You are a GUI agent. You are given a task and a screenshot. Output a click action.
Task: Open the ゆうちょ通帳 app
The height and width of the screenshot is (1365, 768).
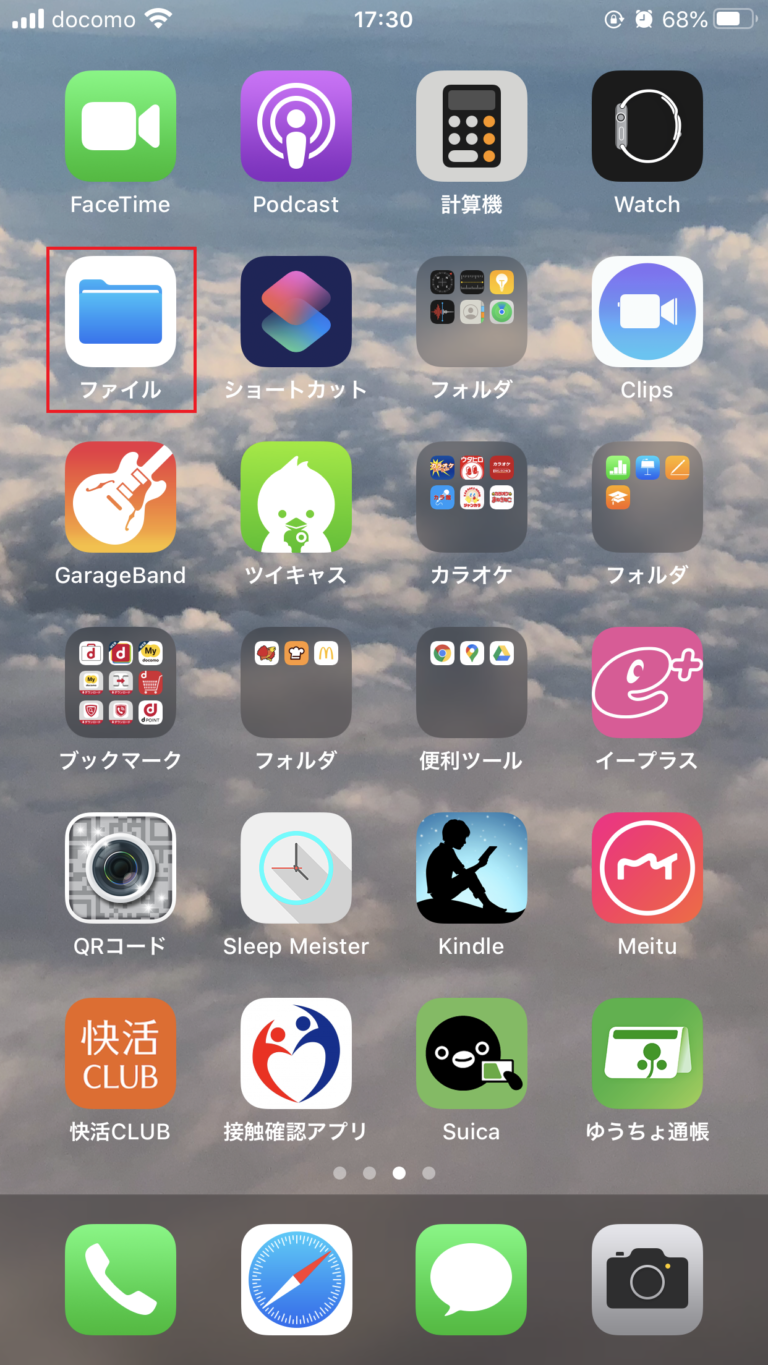click(647, 1053)
